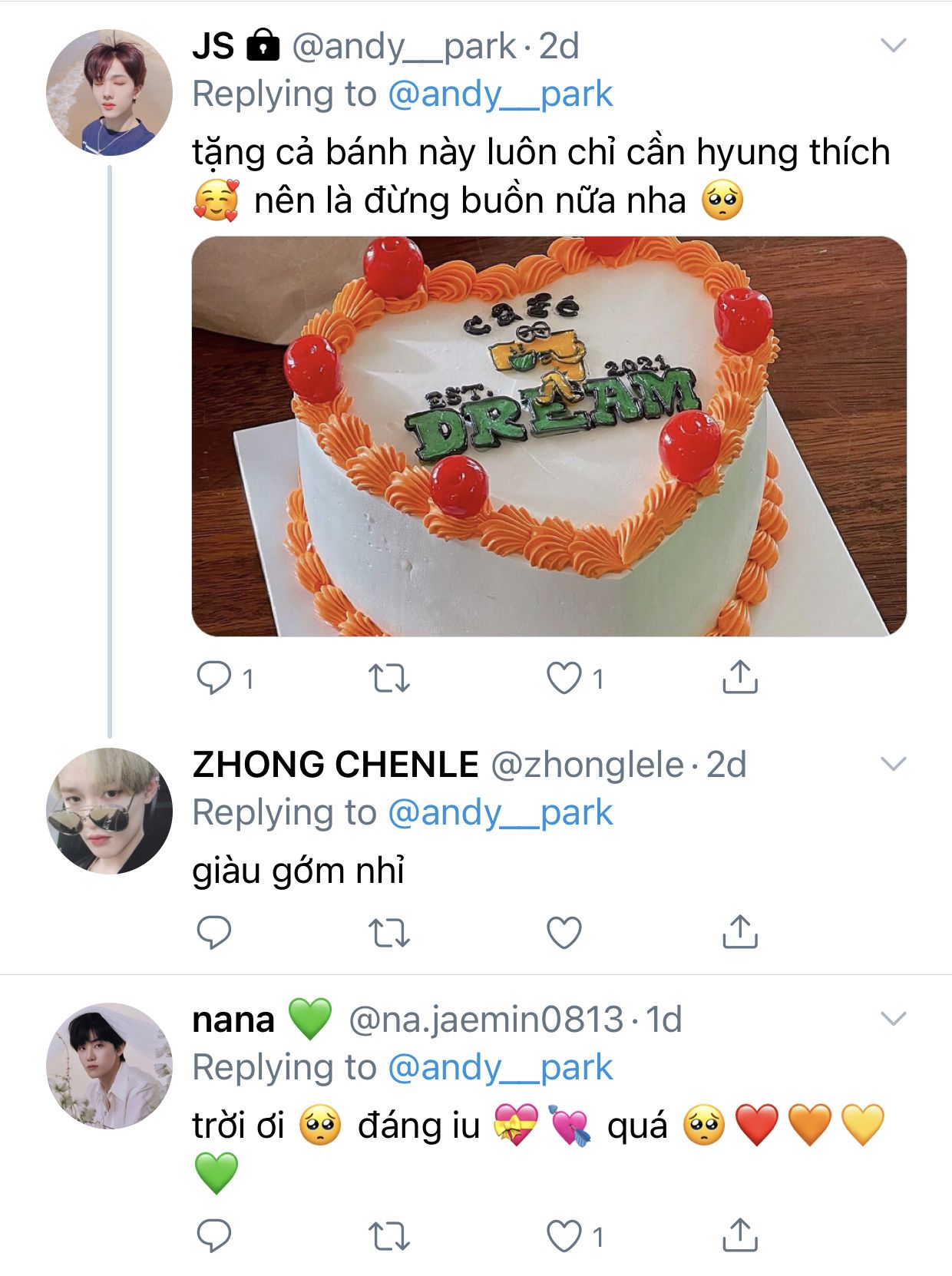
Task: View the heart cake photo
Action: click(x=549, y=436)
